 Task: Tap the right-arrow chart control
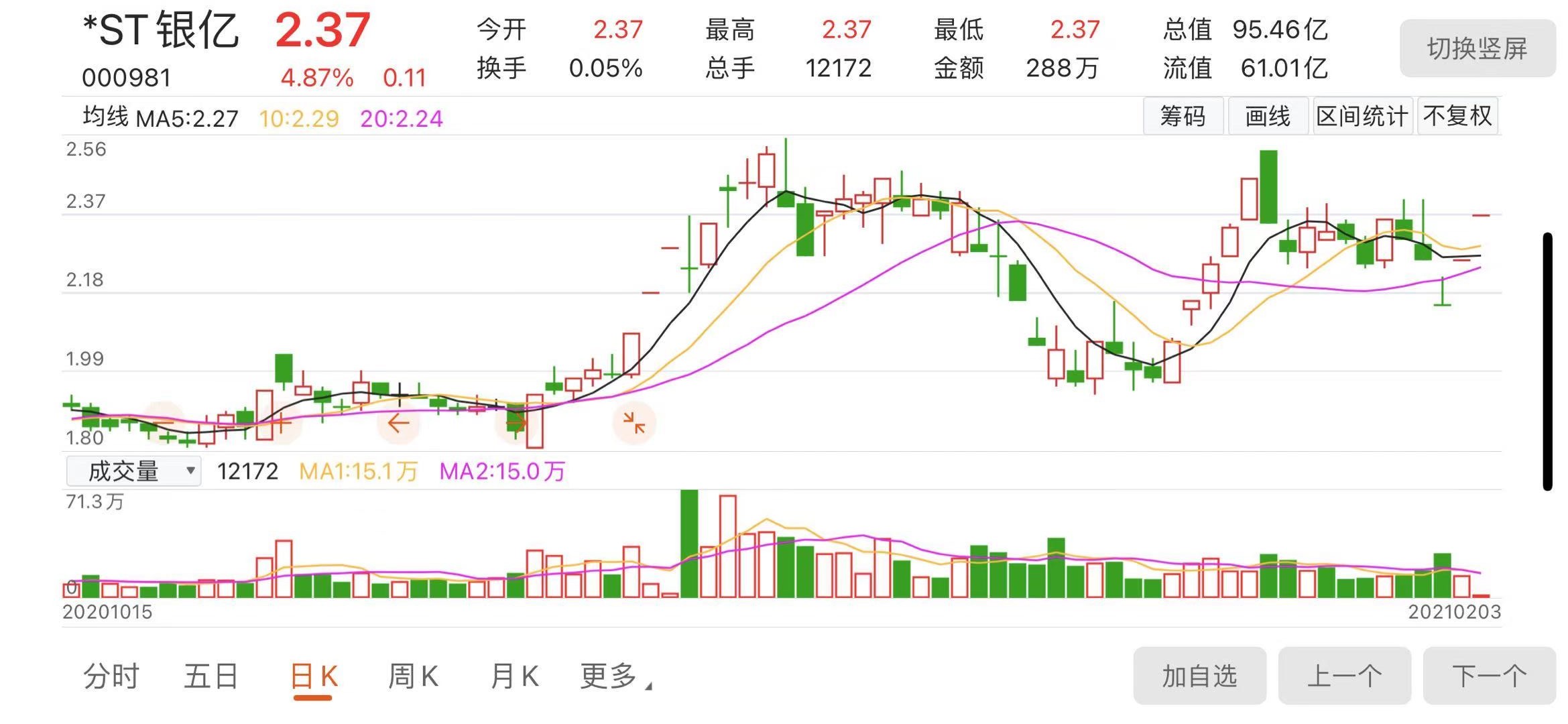516,423
